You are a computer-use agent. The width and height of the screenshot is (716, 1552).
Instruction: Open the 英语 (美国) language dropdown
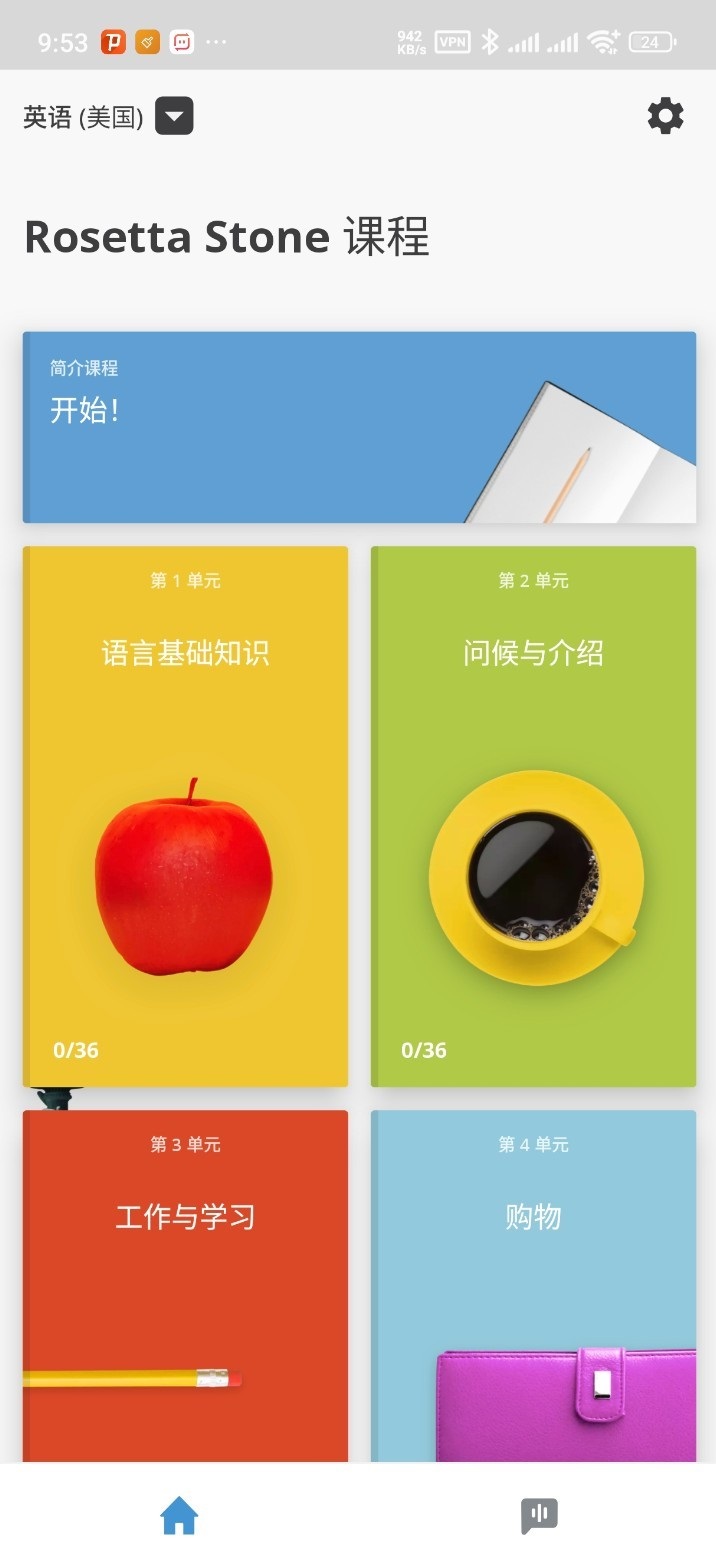174,117
